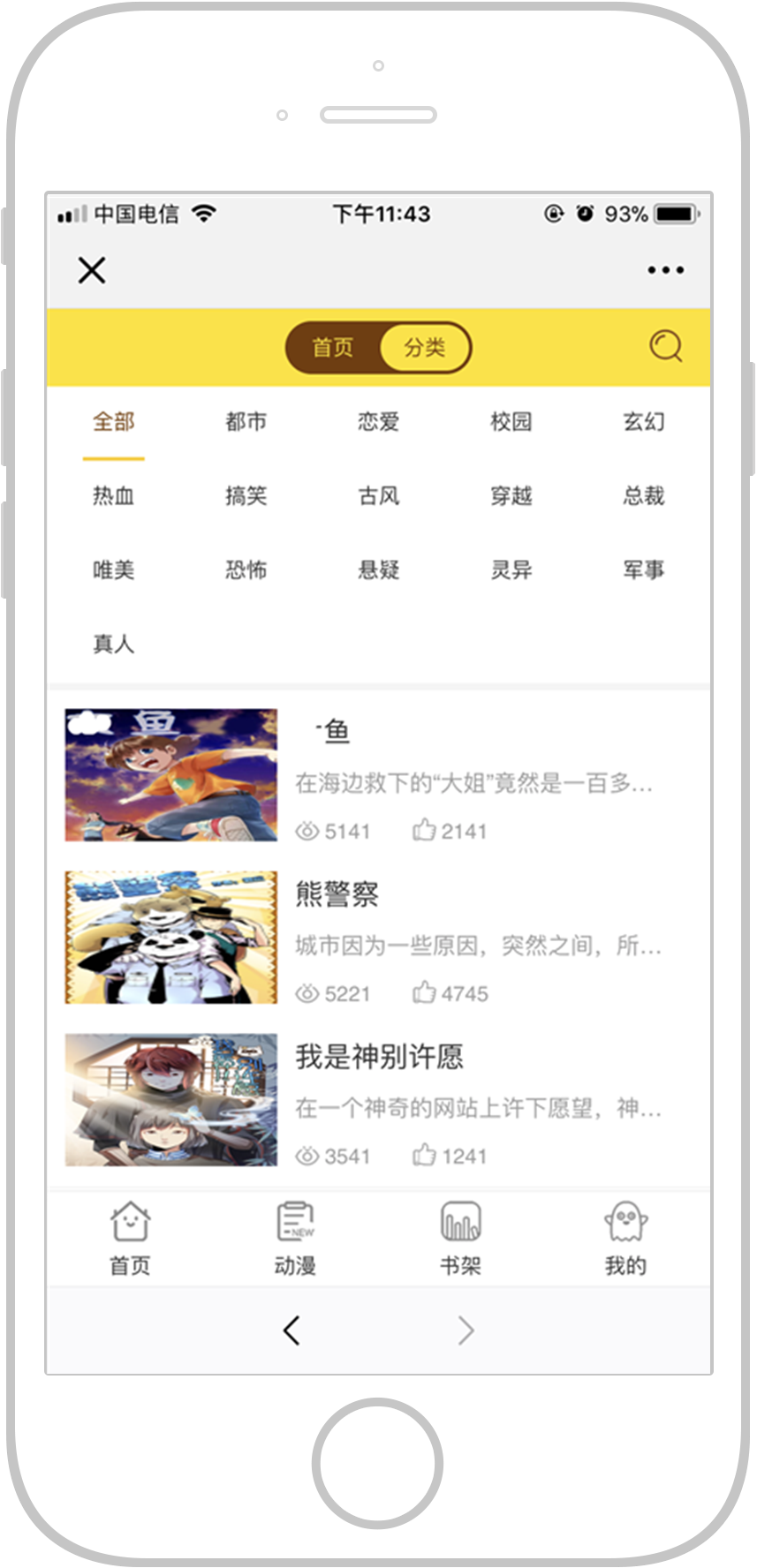The width and height of the screenshot is (757, 1568).
Task: Select the 玄幻 category
Action: [643, 422]
